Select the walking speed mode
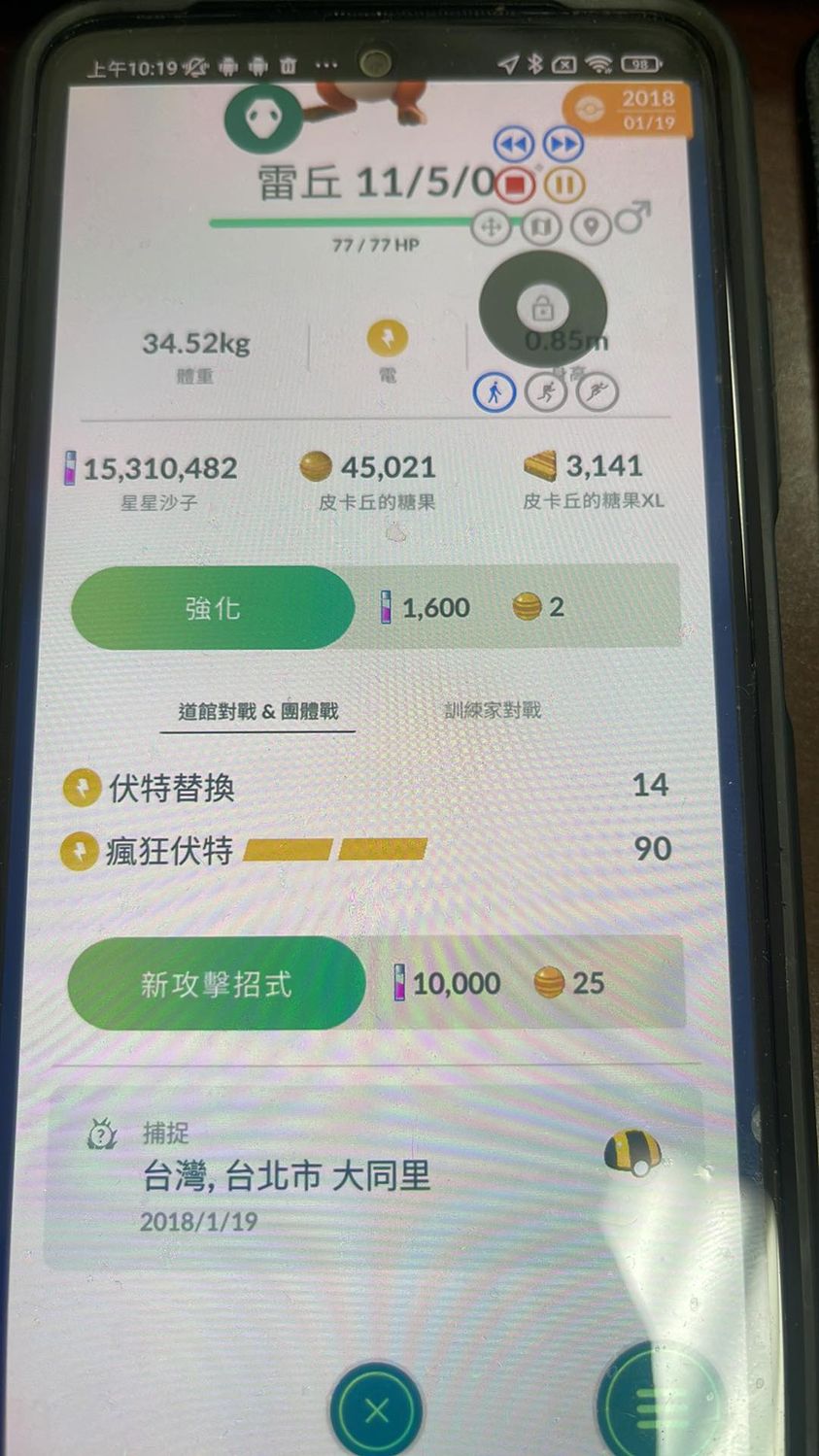Viewport: 819px width, 1456px height. pos(494,392)
